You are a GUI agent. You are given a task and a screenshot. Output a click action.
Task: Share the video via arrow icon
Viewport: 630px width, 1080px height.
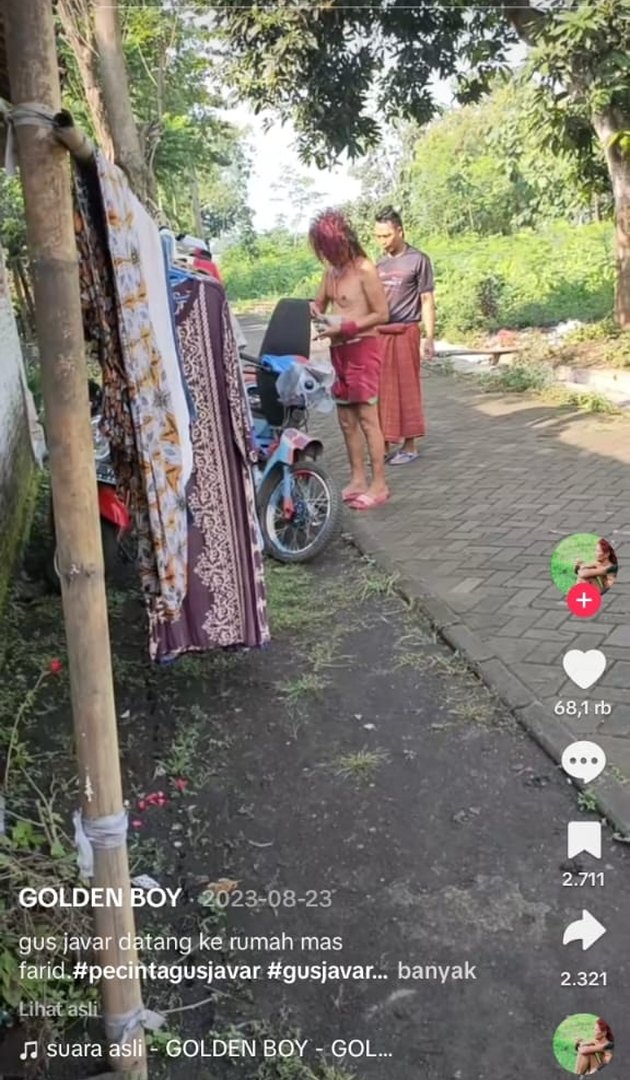coord(584,931)
